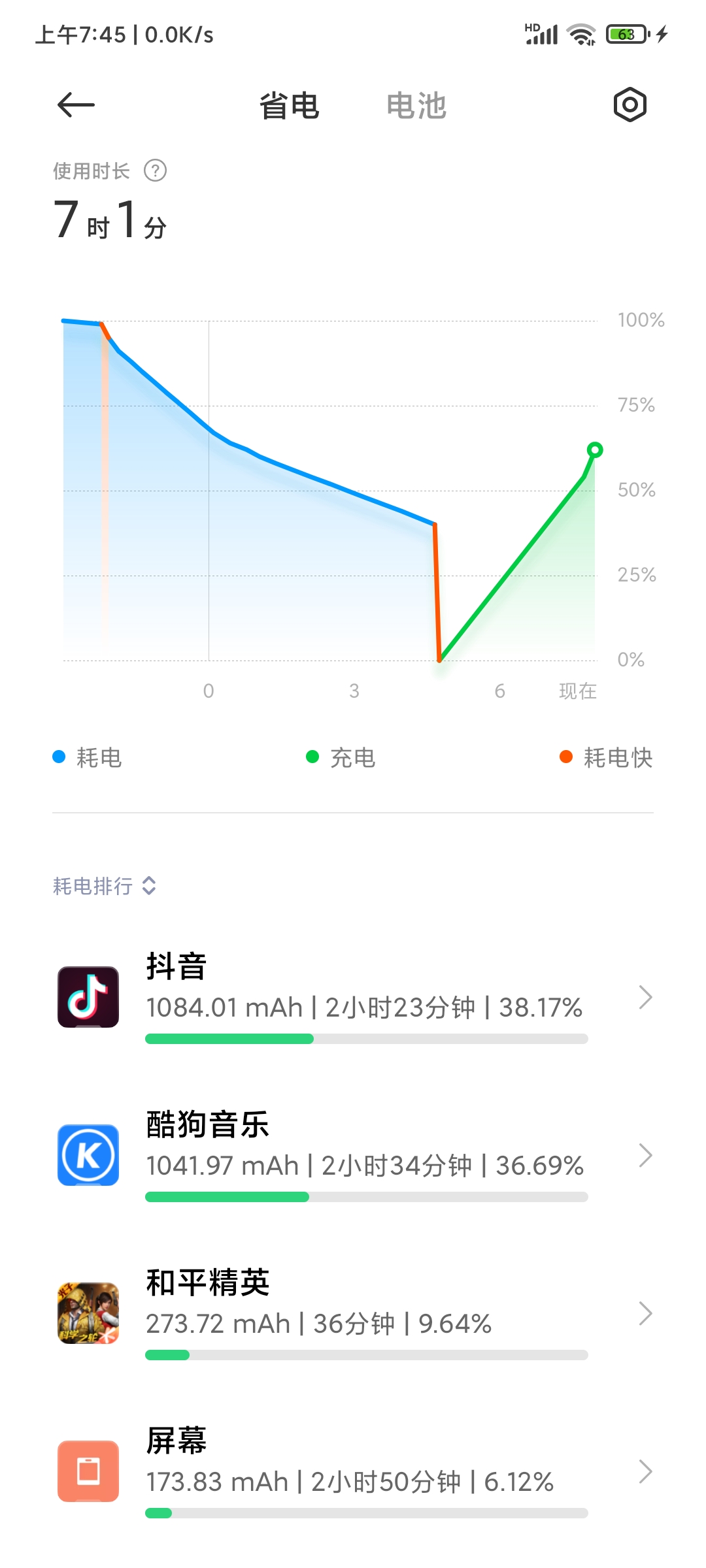
Task: Open battery settings hexagon icon
Action: 630,105
